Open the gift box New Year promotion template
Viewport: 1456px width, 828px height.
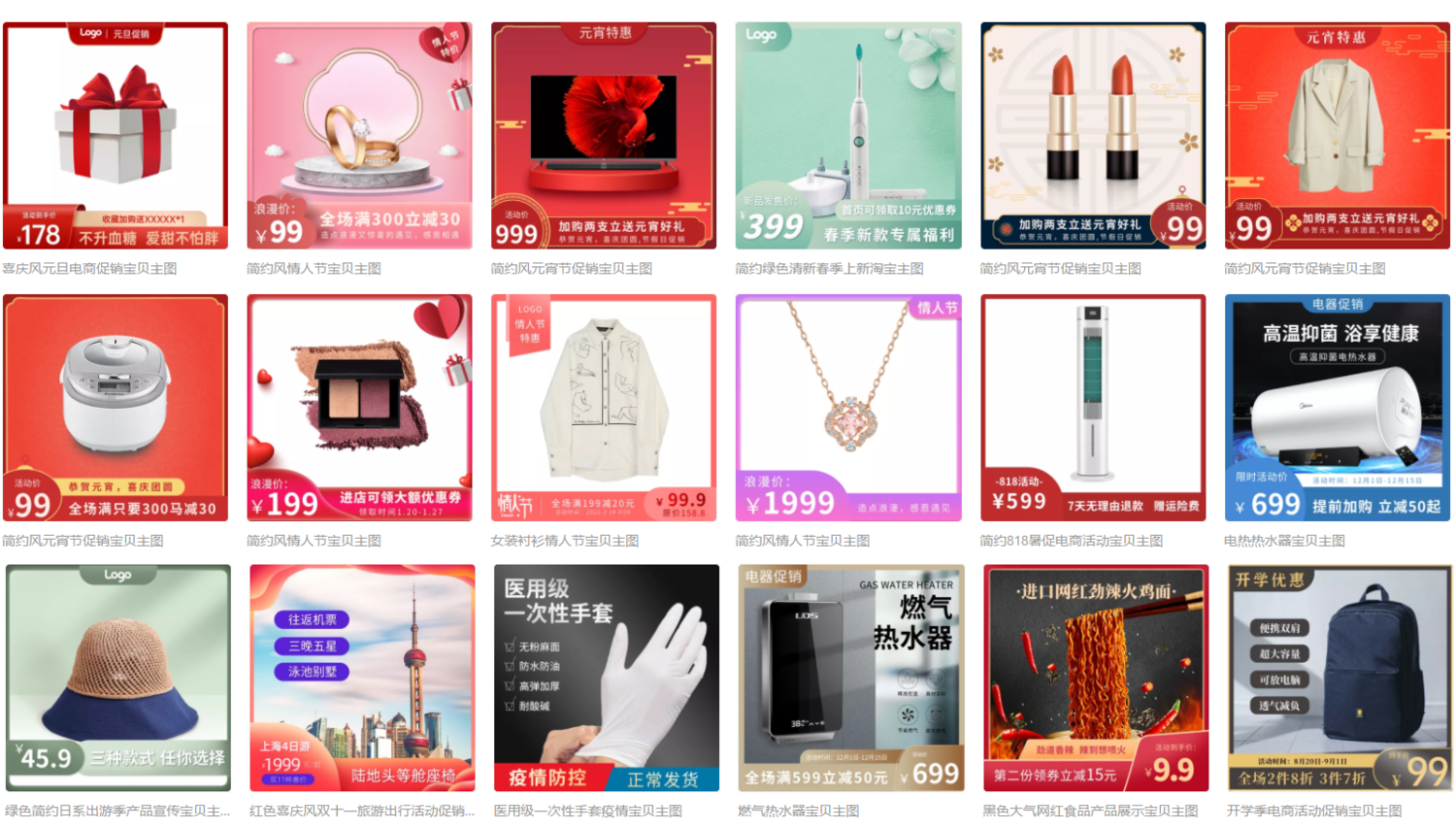(x=116, y=136)
